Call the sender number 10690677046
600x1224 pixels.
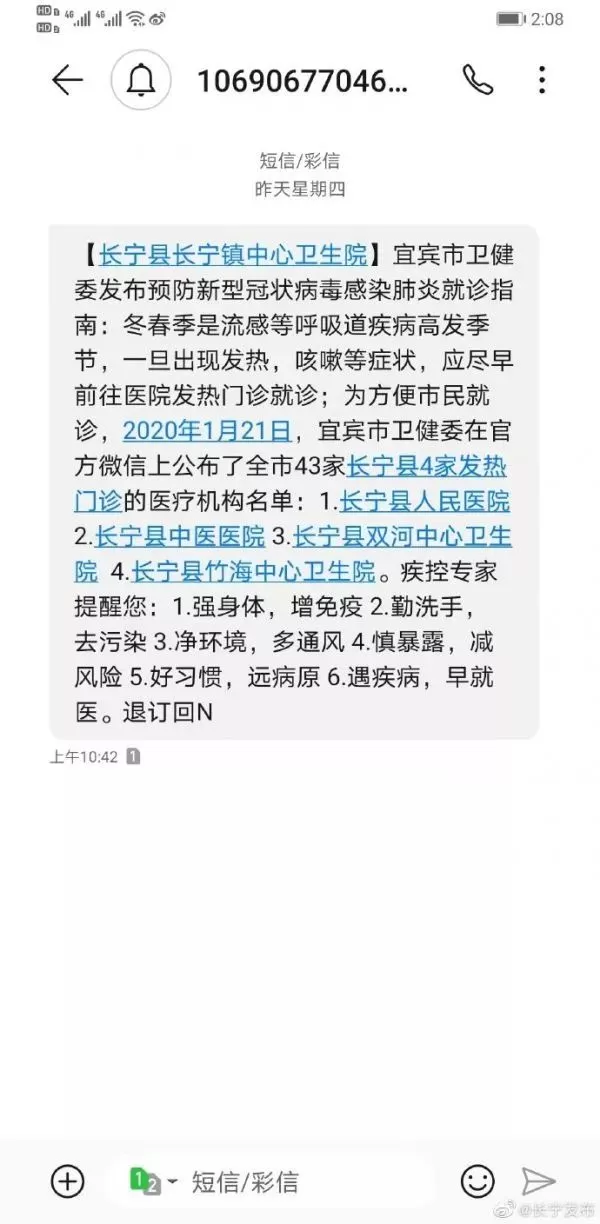pyautogui.click(x=477, y=81)
